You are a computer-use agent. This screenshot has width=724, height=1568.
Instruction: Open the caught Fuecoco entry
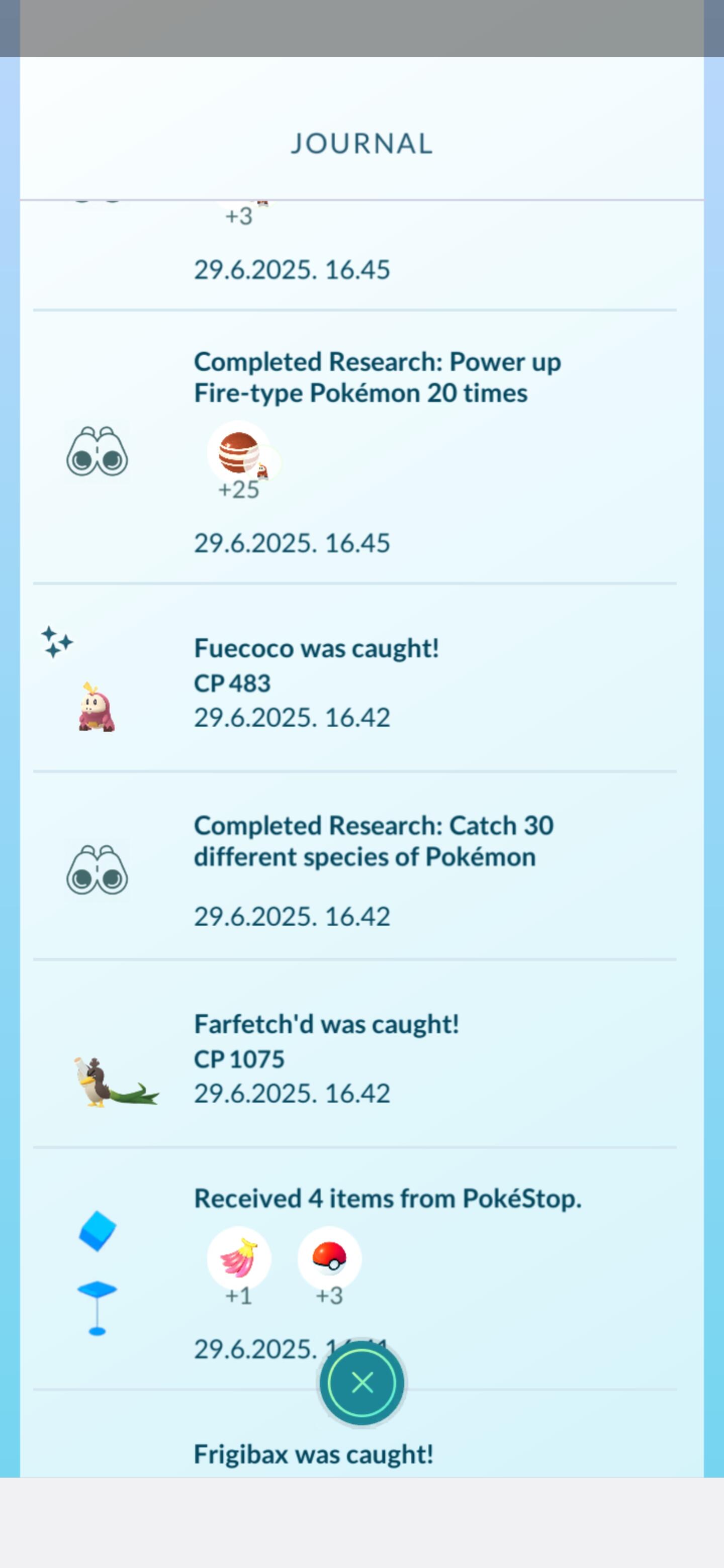coord(355,678)
